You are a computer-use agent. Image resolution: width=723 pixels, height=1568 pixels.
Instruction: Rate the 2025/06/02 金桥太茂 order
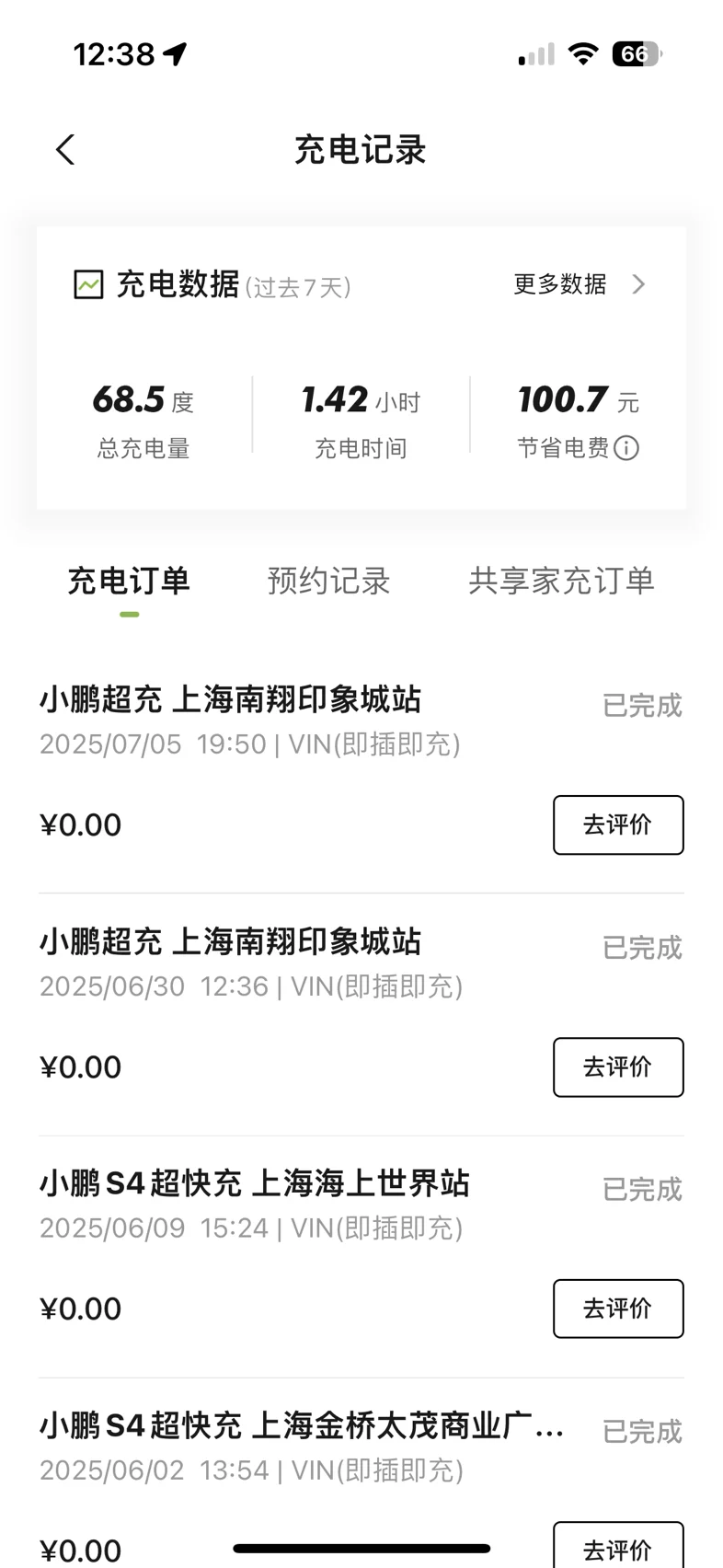[618, 1546]
